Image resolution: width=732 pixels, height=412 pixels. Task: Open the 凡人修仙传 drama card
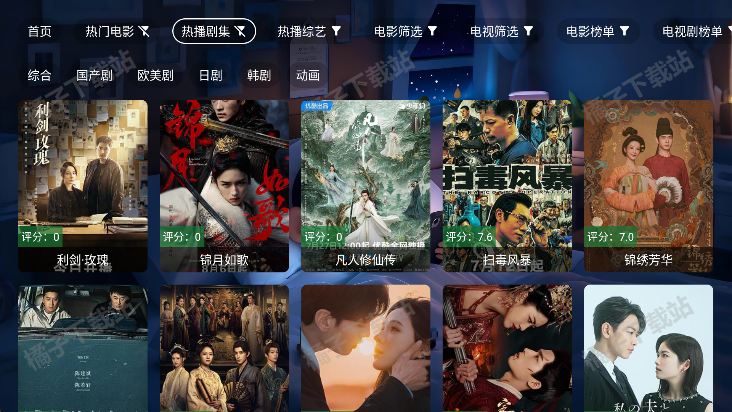[365, 185]
